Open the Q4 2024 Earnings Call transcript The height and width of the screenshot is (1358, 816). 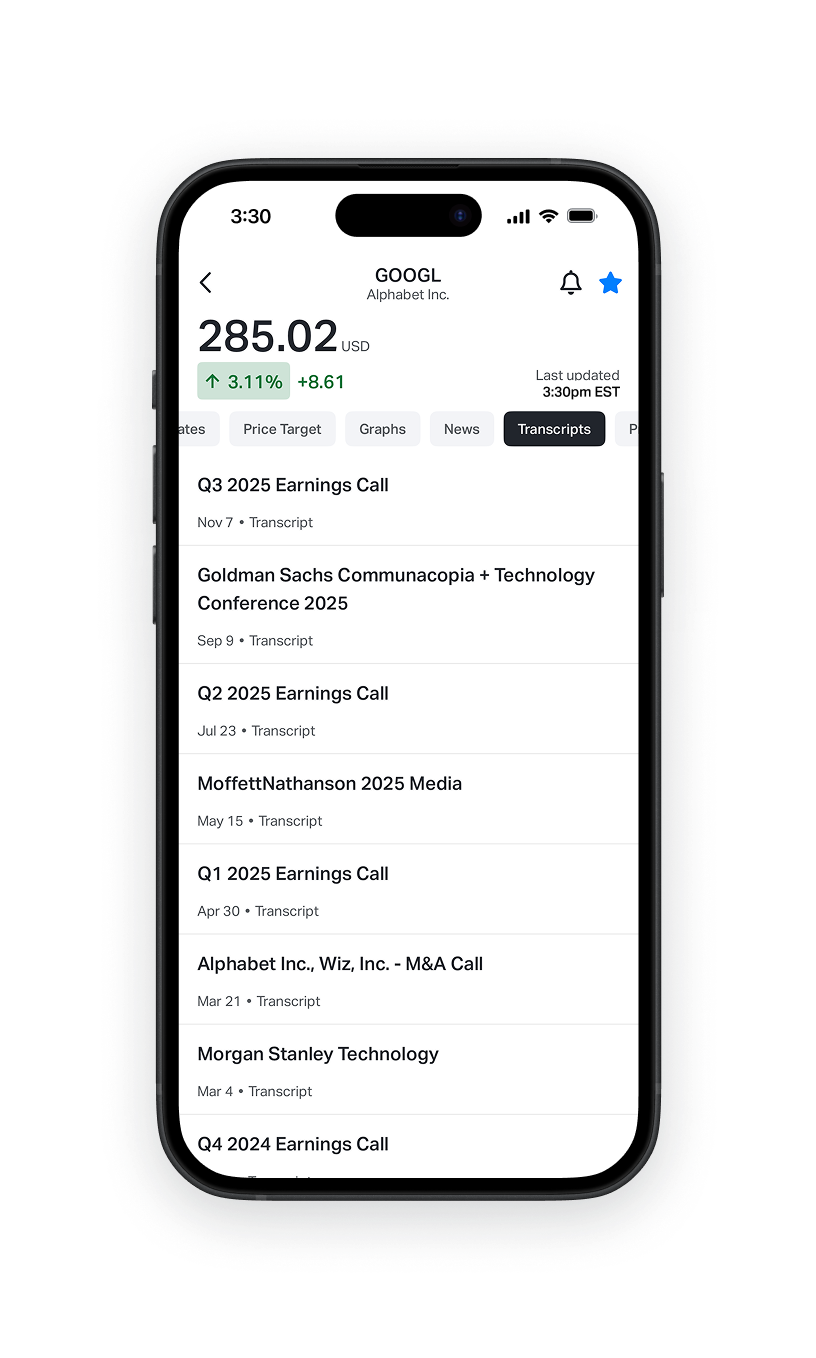(x=293, y=1144)
